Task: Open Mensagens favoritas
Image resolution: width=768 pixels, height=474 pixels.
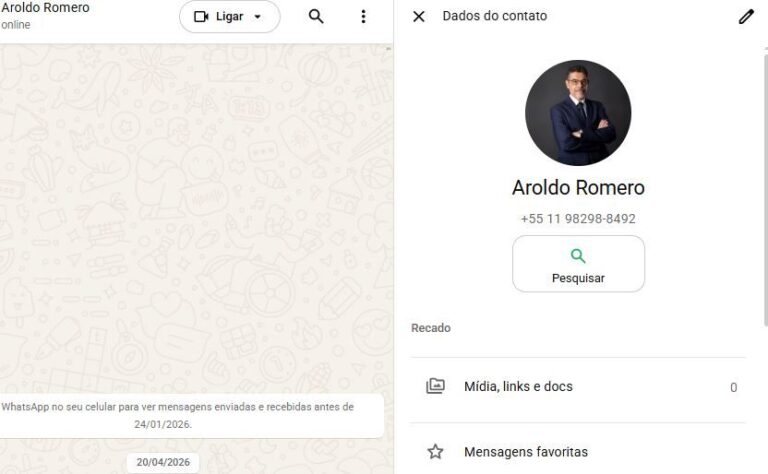Action: pos(578,452)
